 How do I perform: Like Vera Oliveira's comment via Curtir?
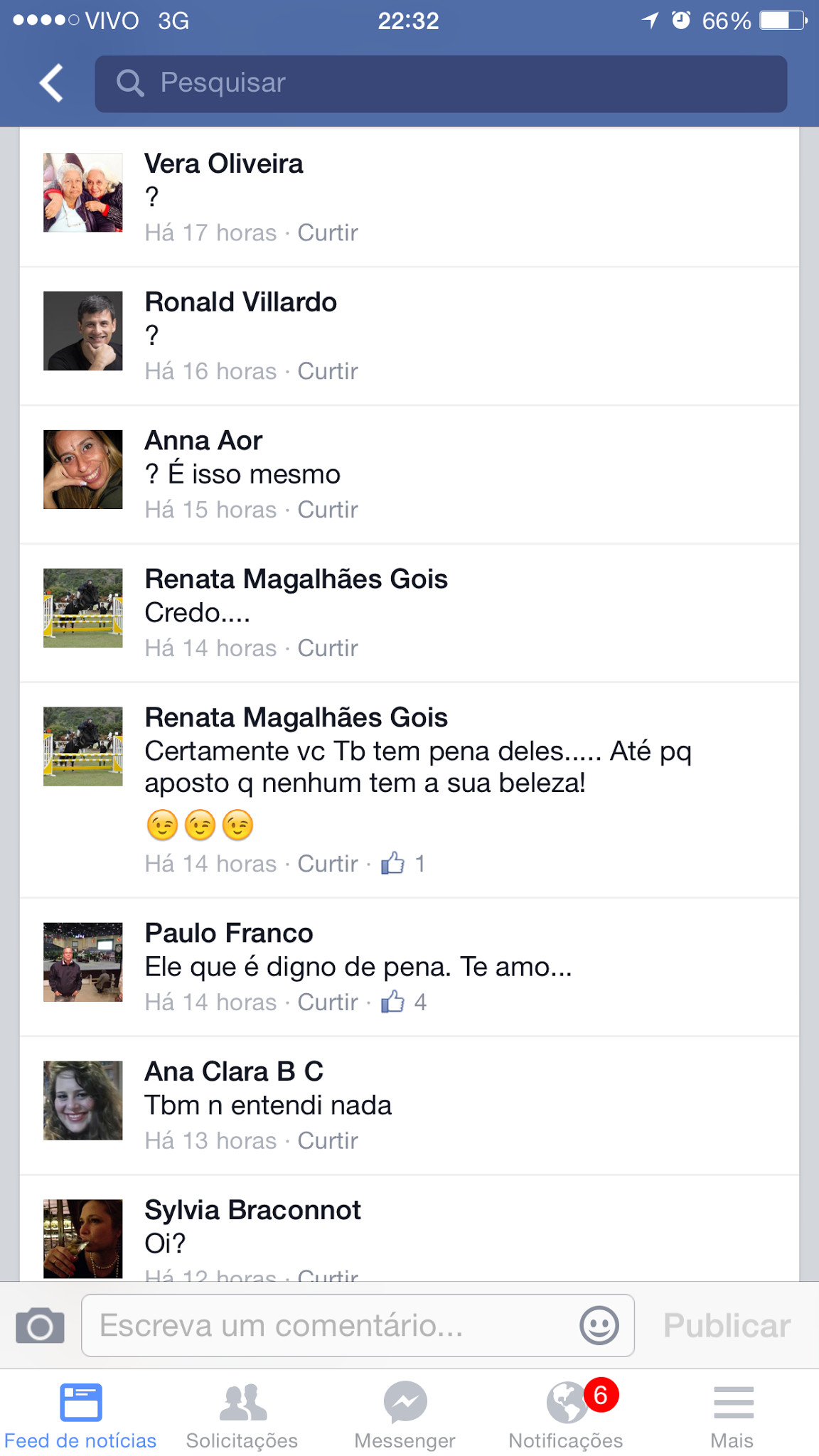coord(327,232)
